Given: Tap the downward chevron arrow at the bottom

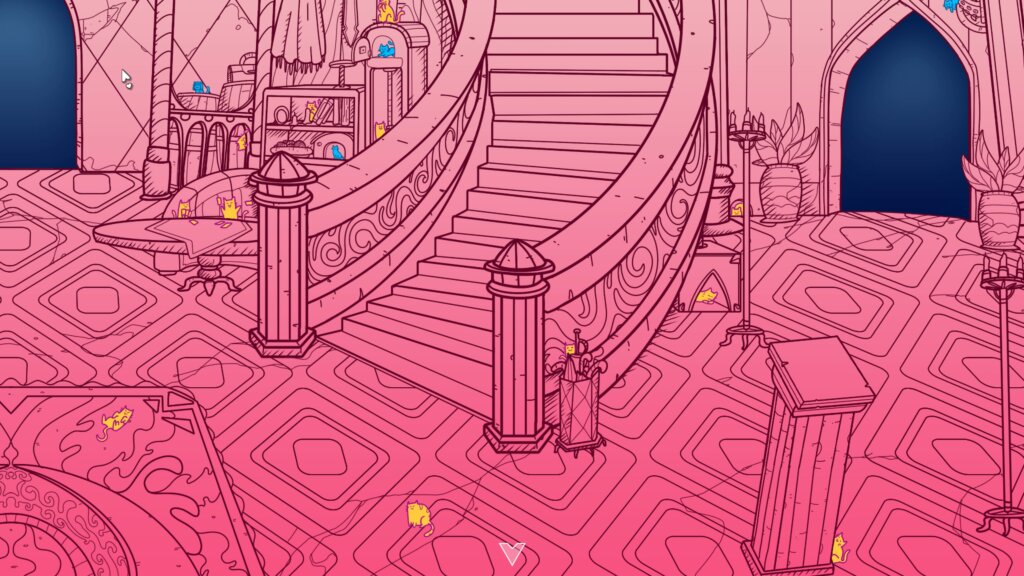Looking at the screenshot, I should pos(512,553).
